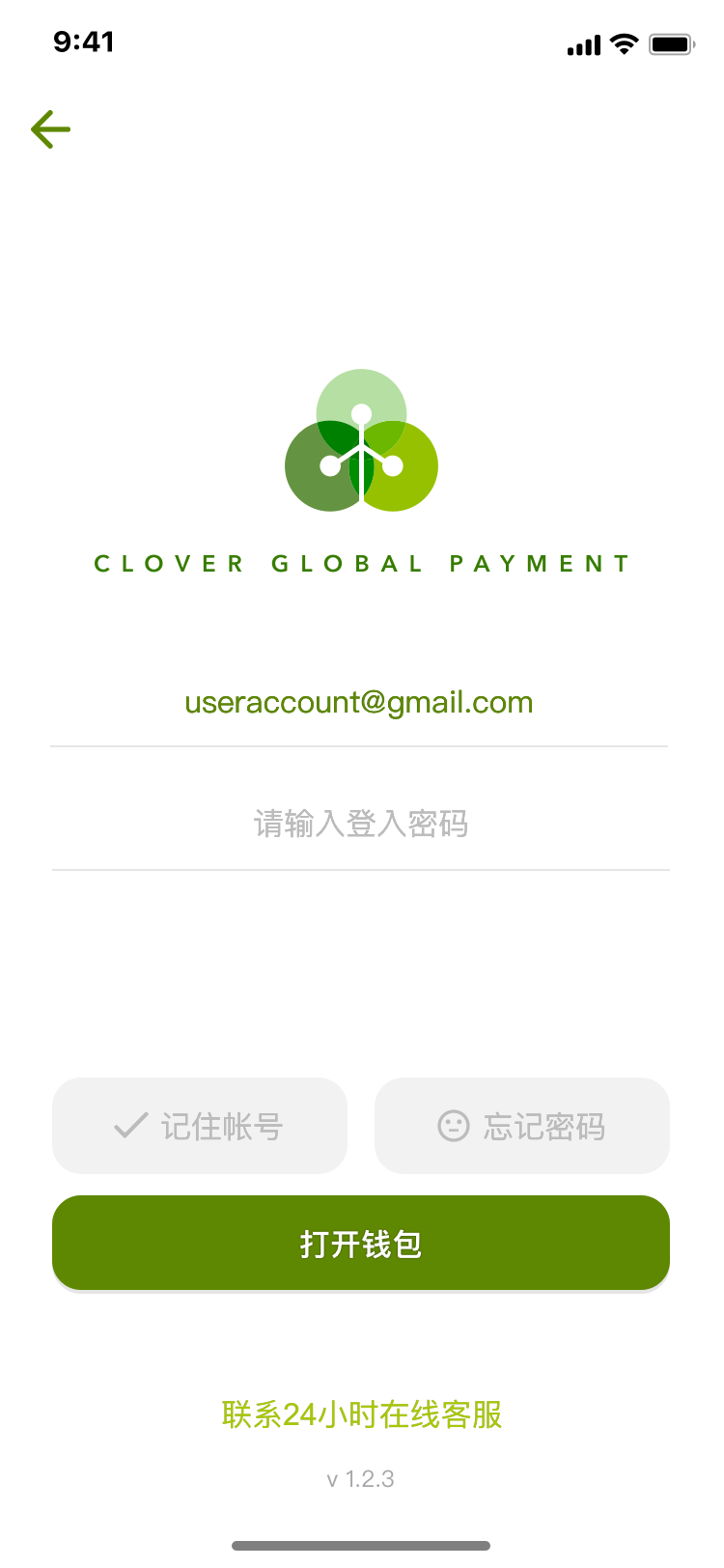This screenshot has width=724, height=1568.
Task: Toggle the 记住帐号 remember account option
Action: 200,1126
